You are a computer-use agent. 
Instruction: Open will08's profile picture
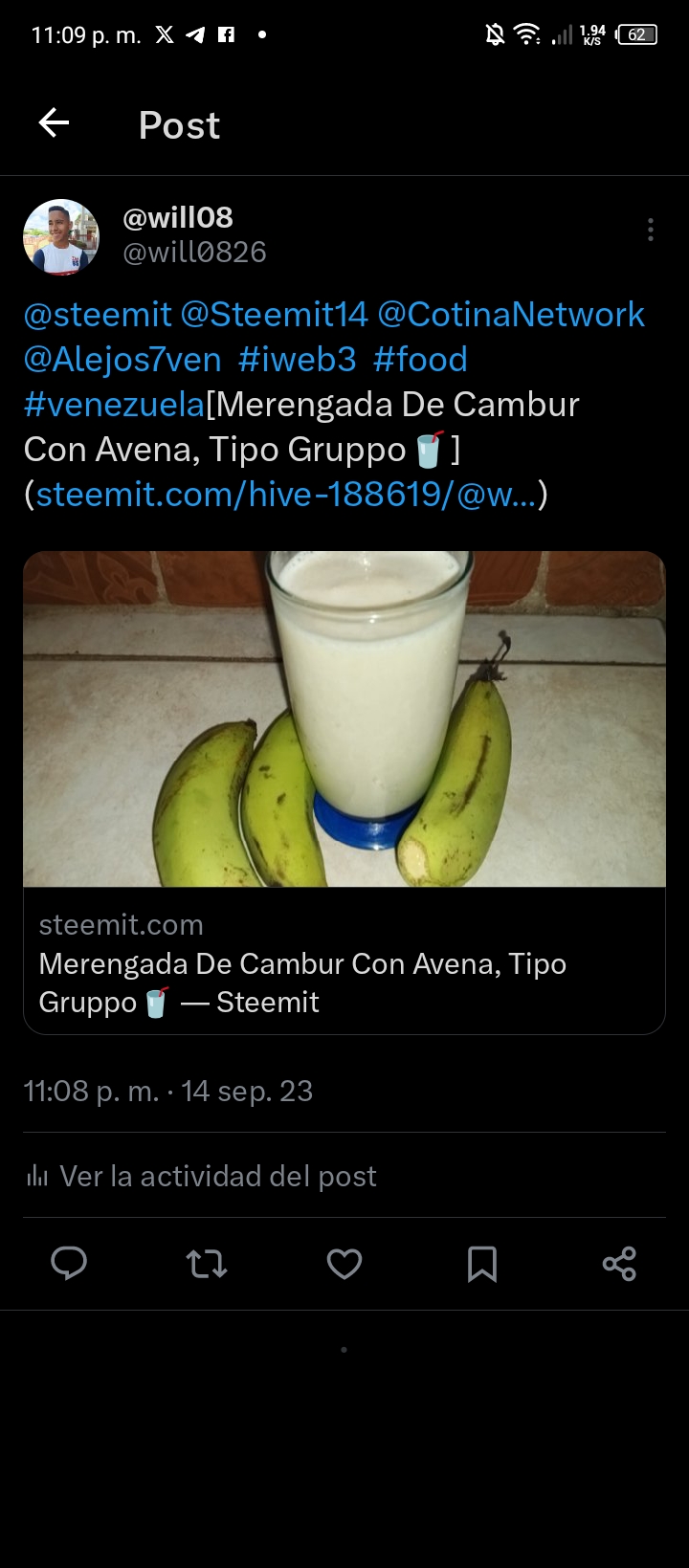61,237
